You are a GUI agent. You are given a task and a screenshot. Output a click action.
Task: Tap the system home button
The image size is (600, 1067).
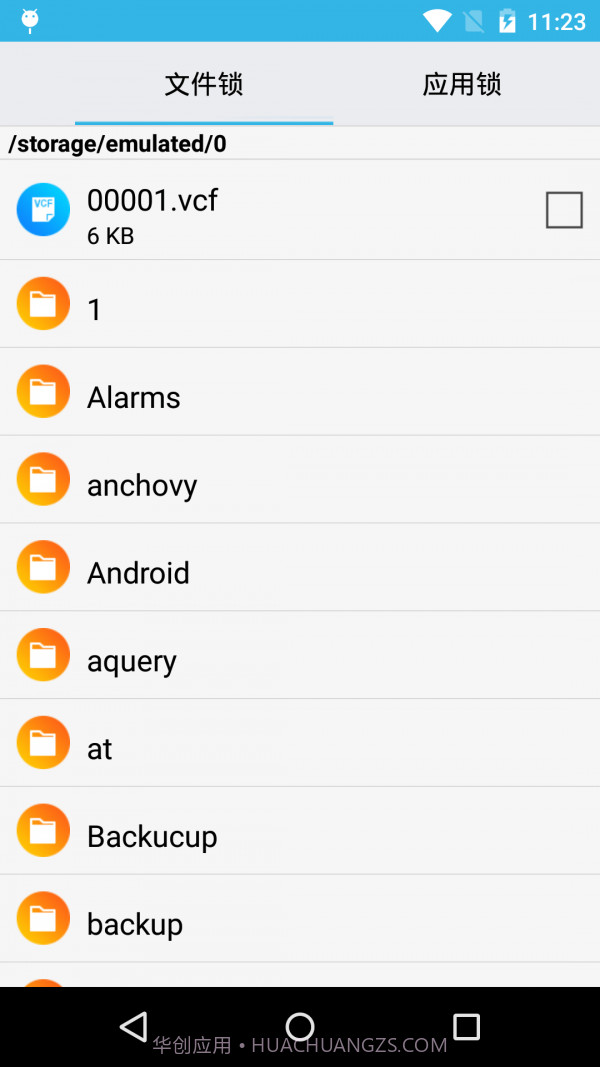300,1026
